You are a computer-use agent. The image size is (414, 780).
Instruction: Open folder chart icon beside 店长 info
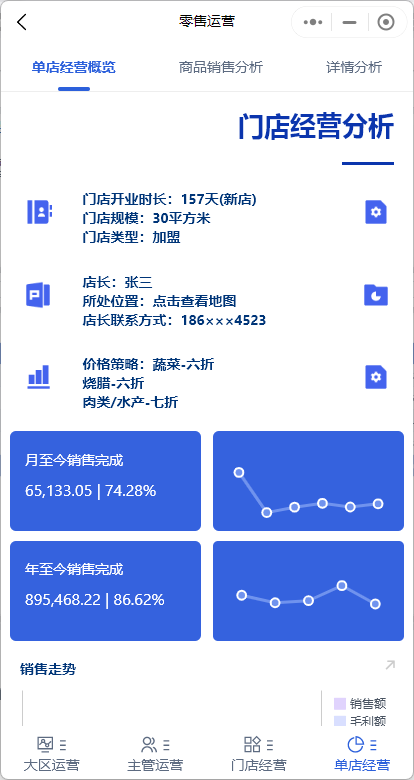[x=376, y=295]
